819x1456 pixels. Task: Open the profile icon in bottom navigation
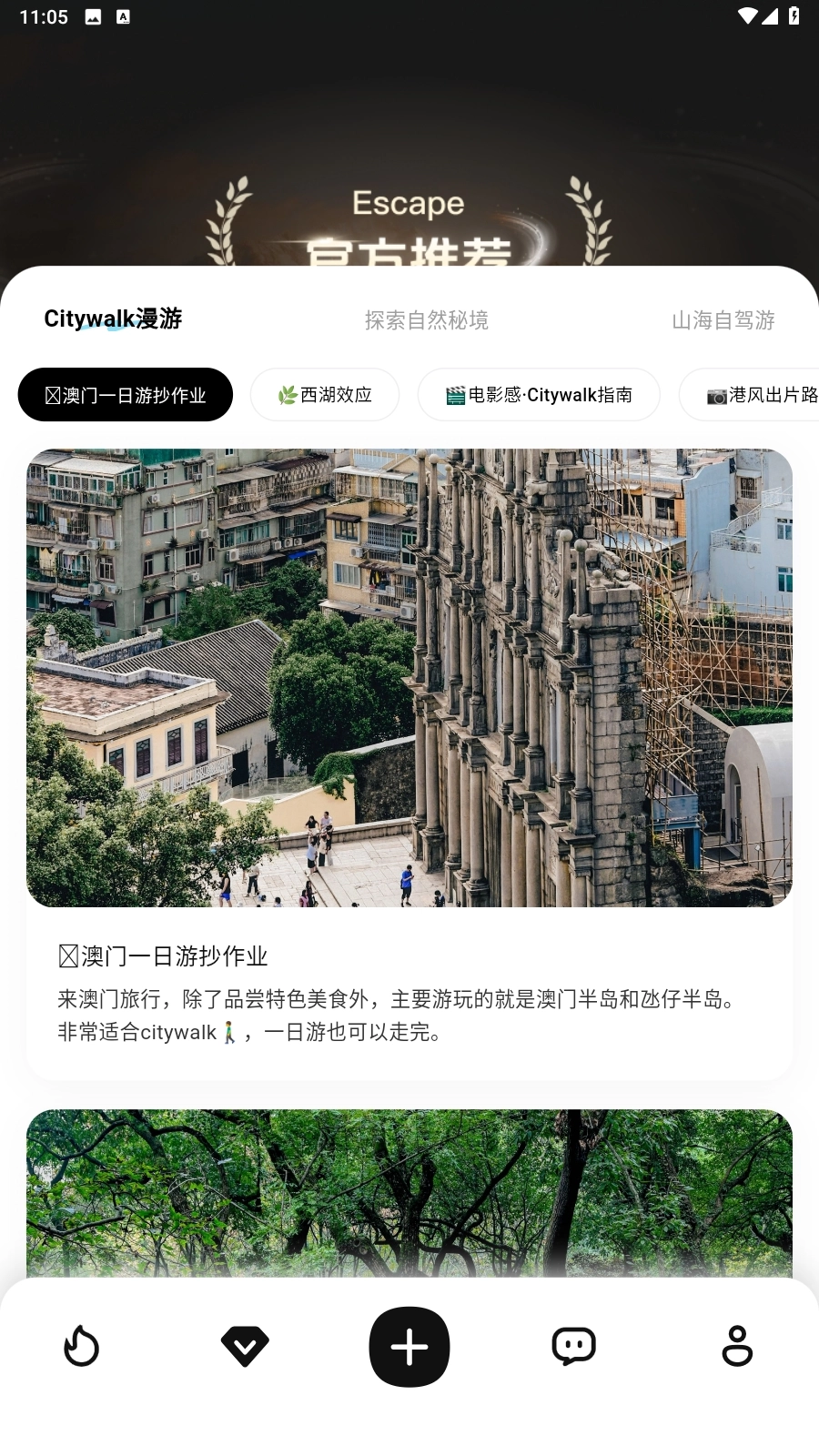click(x=736, y=1348)
